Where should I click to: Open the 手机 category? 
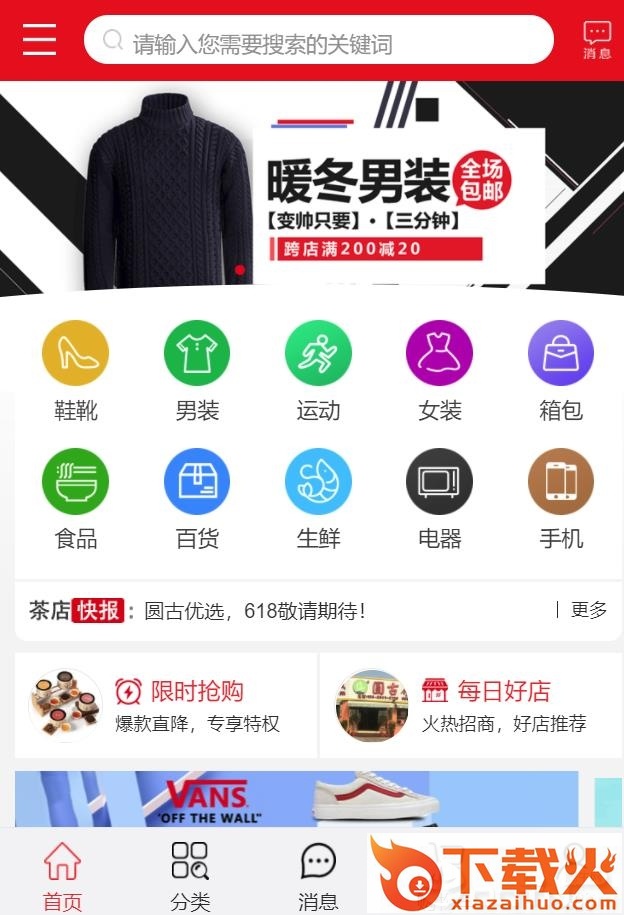[x=560, y=499]
